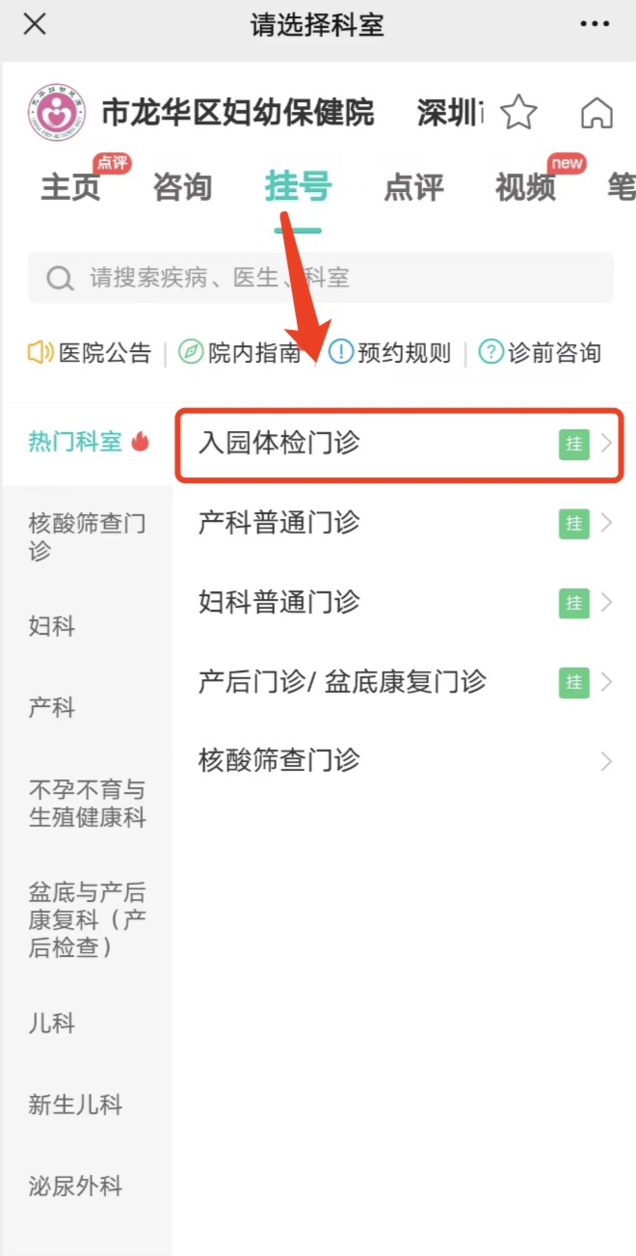Switch to the 点评 tab
The width and height of the screenshot is (636, 1256).
tap(413, 187)
